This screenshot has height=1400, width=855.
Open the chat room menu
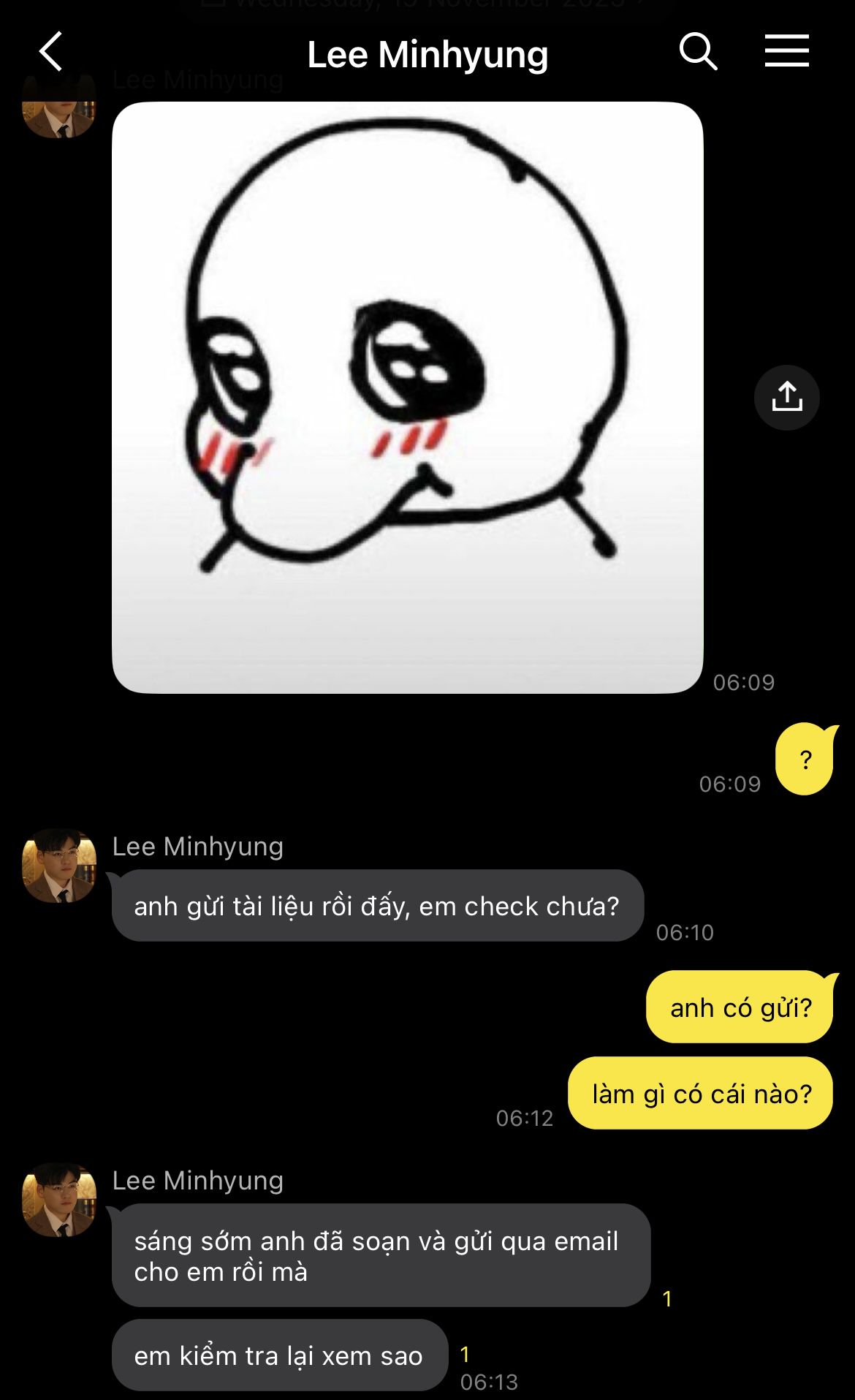786,51
